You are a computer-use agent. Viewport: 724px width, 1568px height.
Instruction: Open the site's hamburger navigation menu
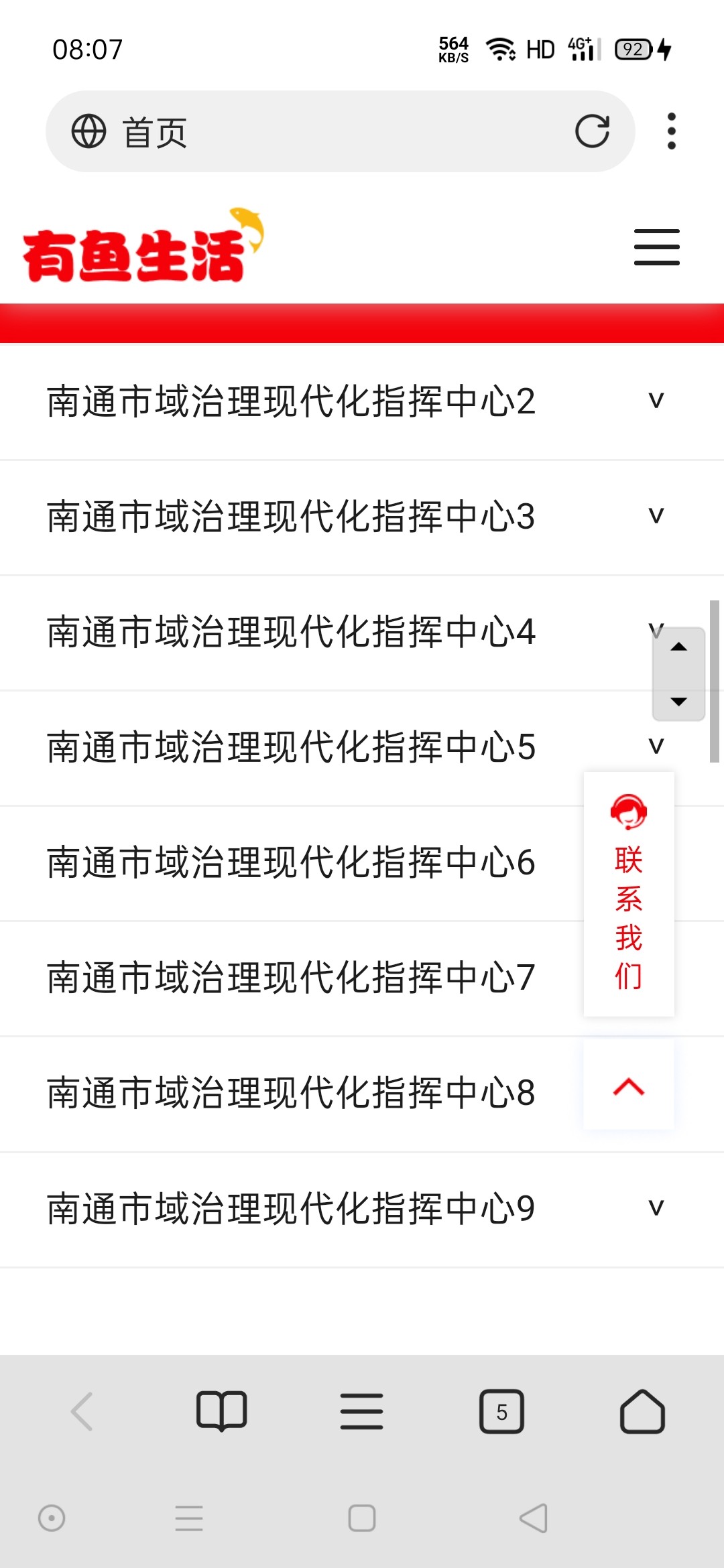pyautogui.click(x=656, y=247)
